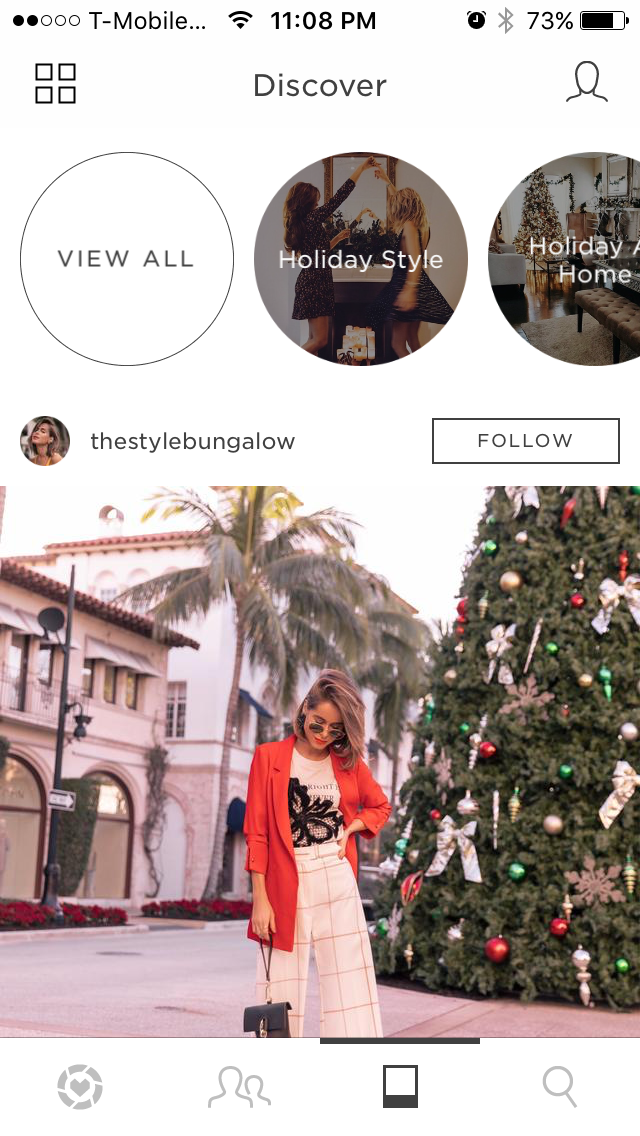Screen dimensions: 640x1136
Task: Follow thestylebungalow
Action: 525,440
